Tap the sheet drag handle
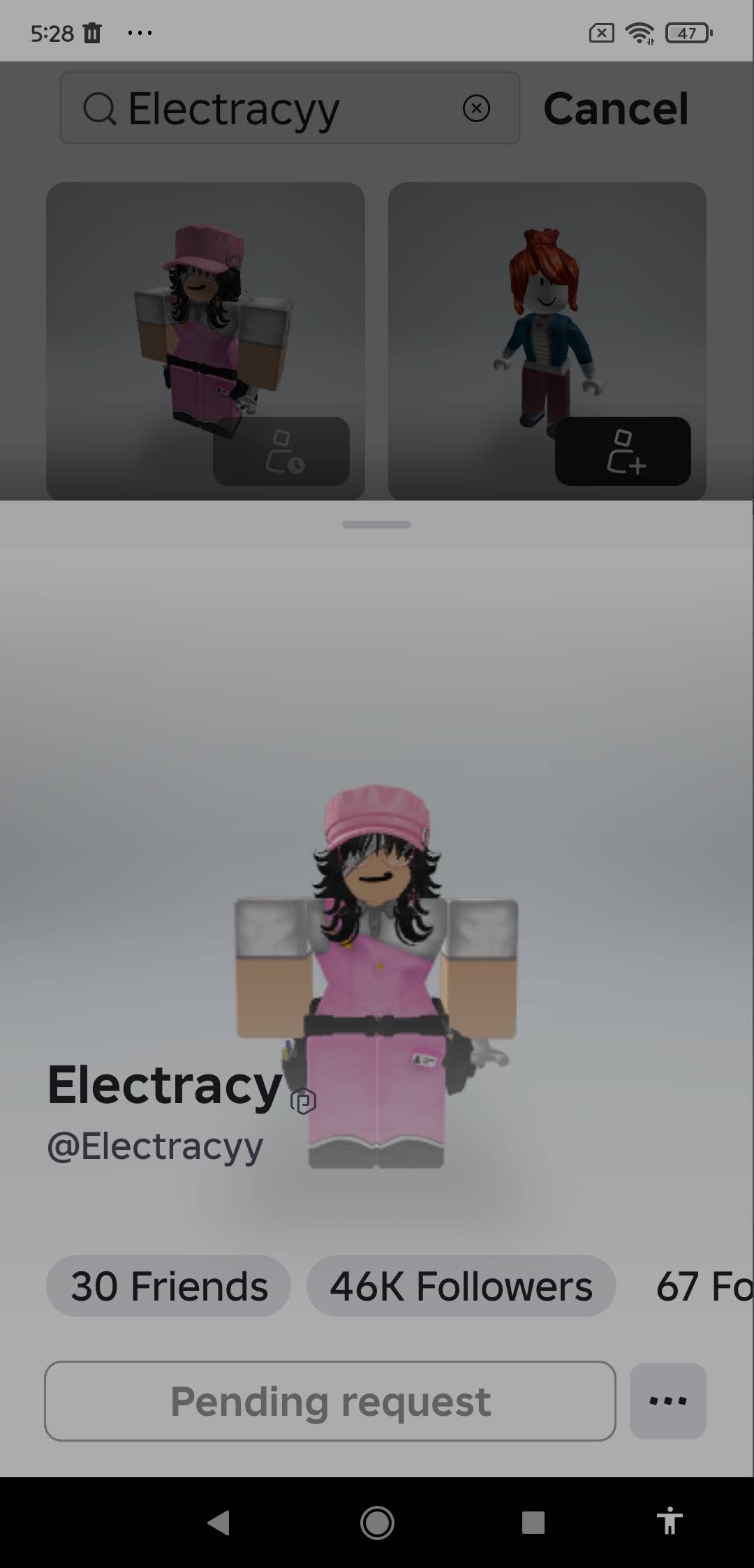Viewport: 754px width, 1568px height. click(376, 524)
